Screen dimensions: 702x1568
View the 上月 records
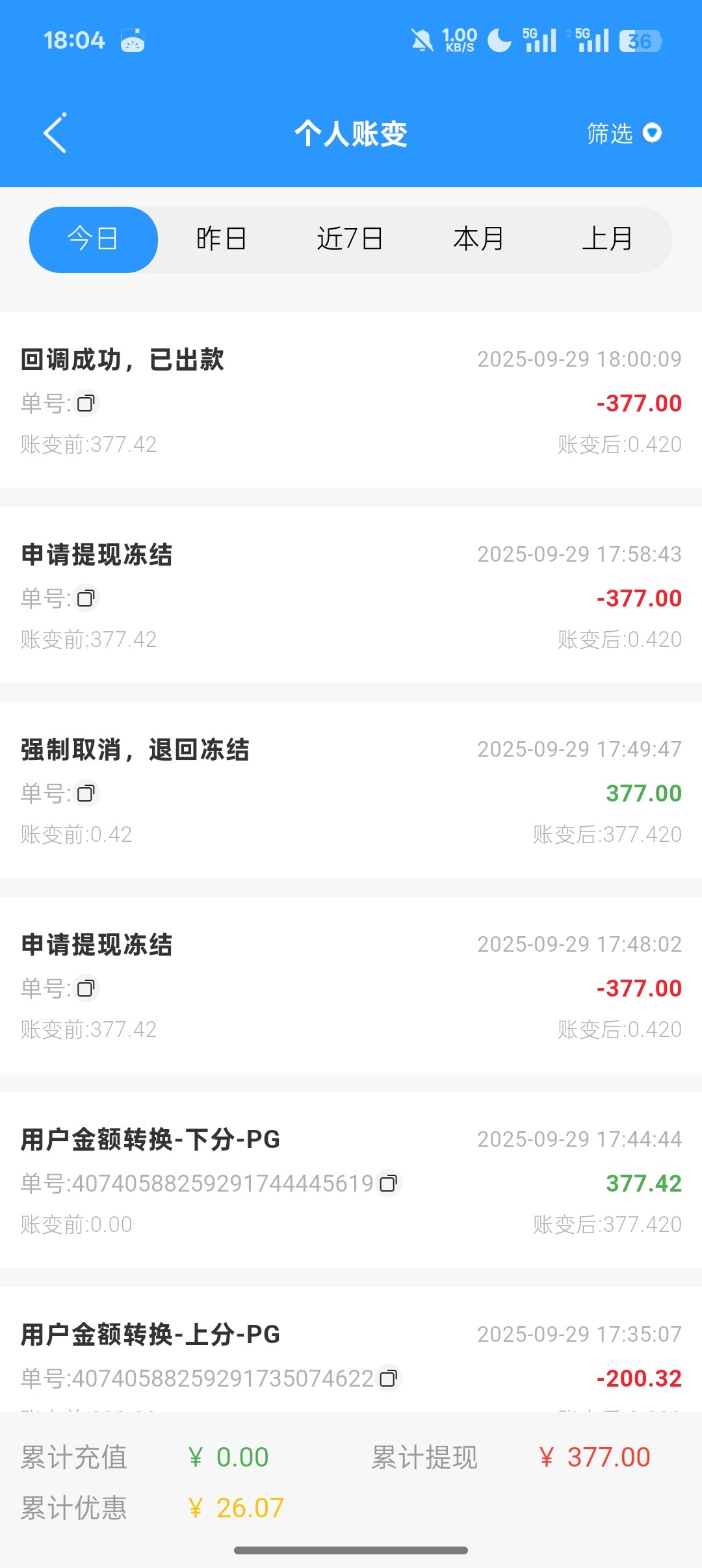607,239
